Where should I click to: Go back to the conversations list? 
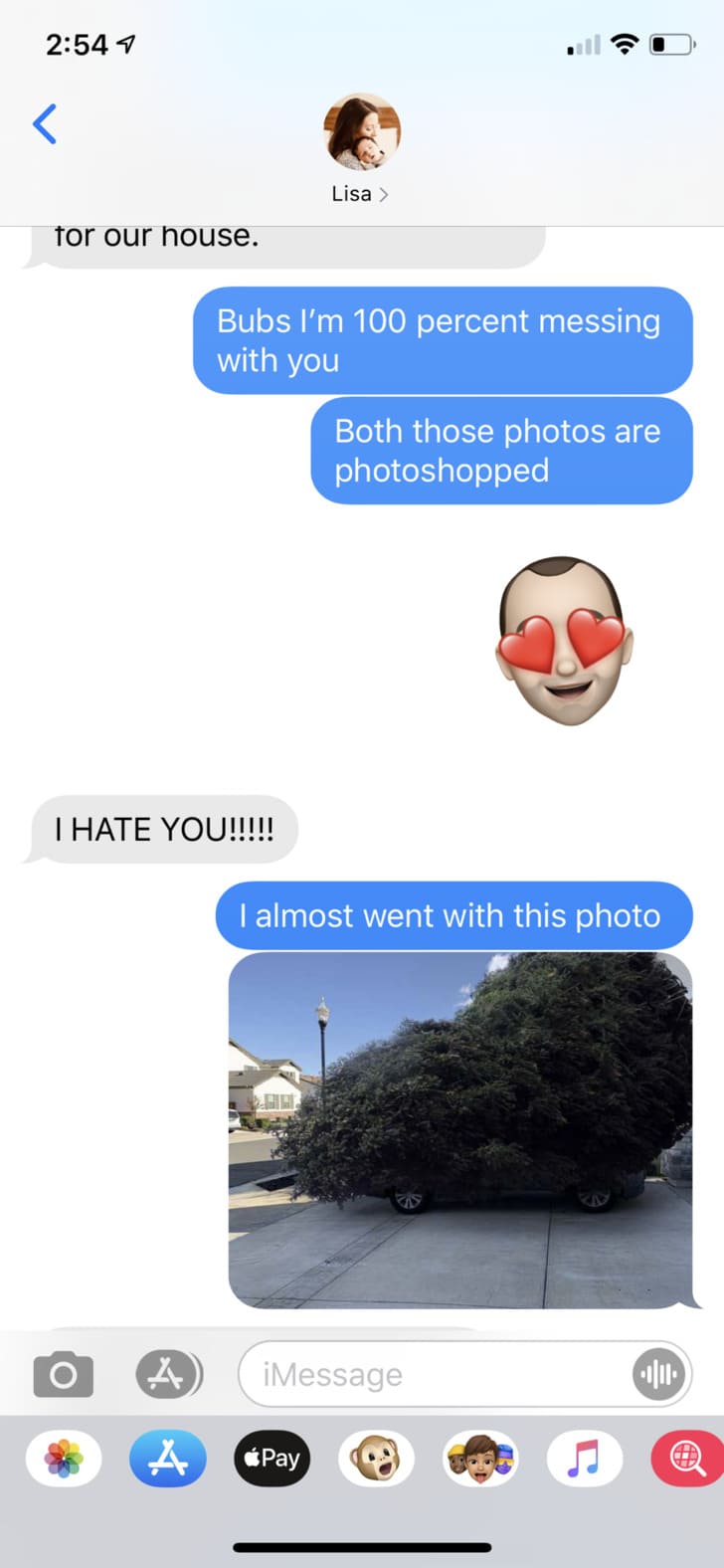(x=44, y=124)
